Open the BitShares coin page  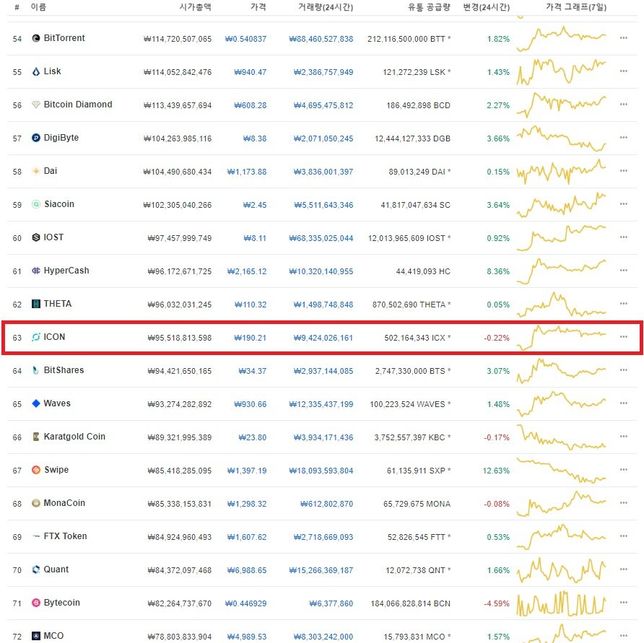[x=64, y=370]
